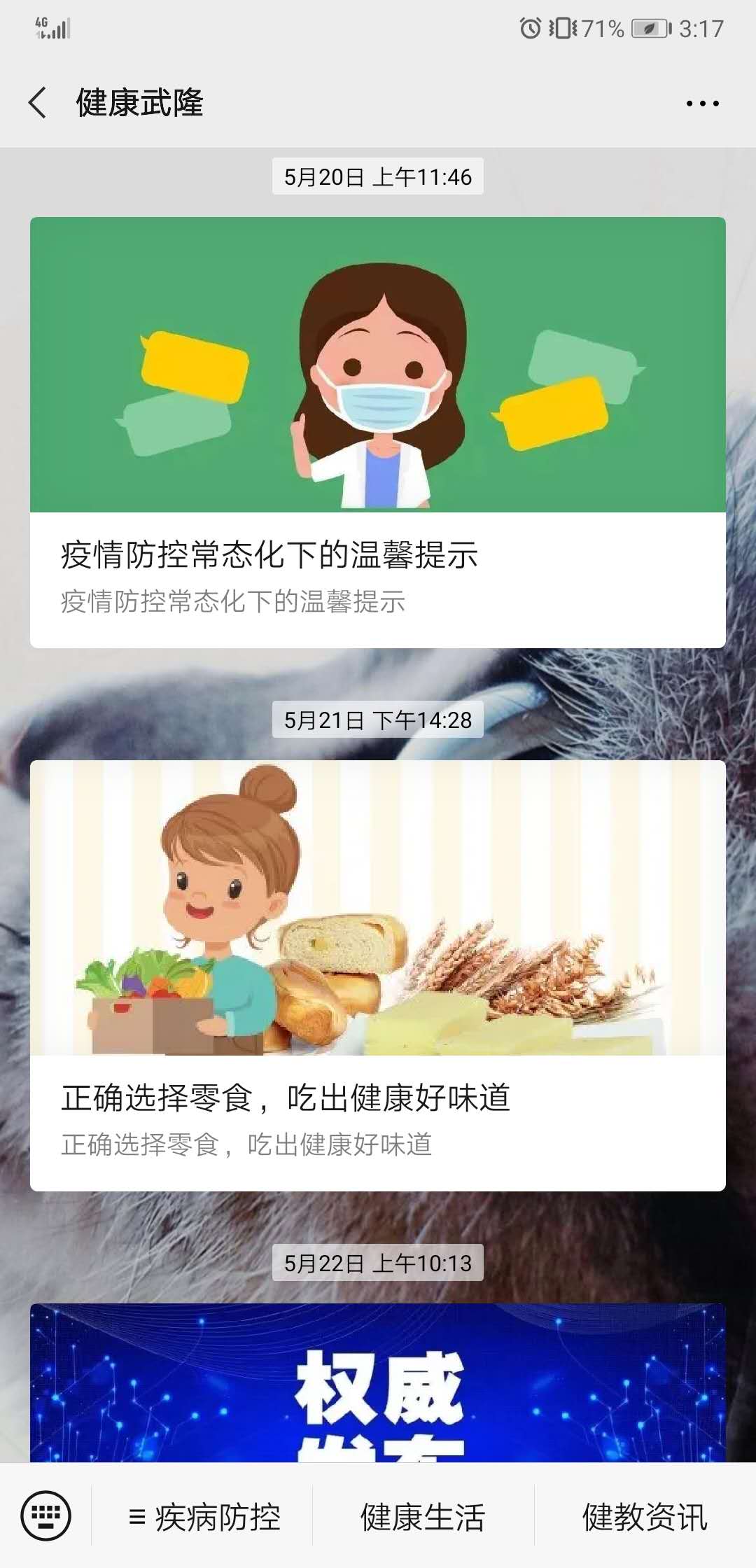Open the 权威发布 article card
The height and width of the screenshot is (1568, 756).
378,1382
